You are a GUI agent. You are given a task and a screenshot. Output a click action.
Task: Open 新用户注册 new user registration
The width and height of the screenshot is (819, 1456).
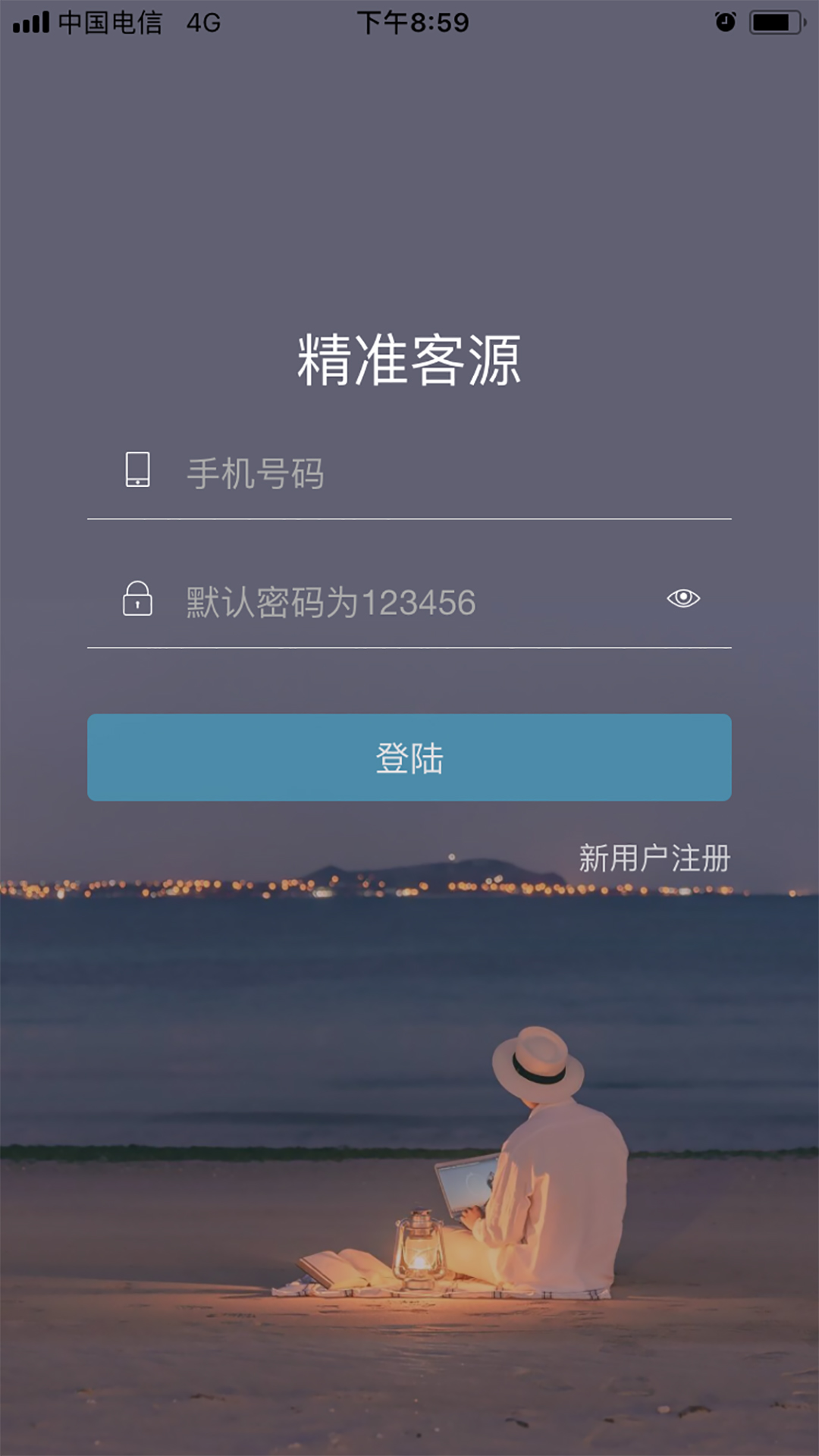click(654, 858)
